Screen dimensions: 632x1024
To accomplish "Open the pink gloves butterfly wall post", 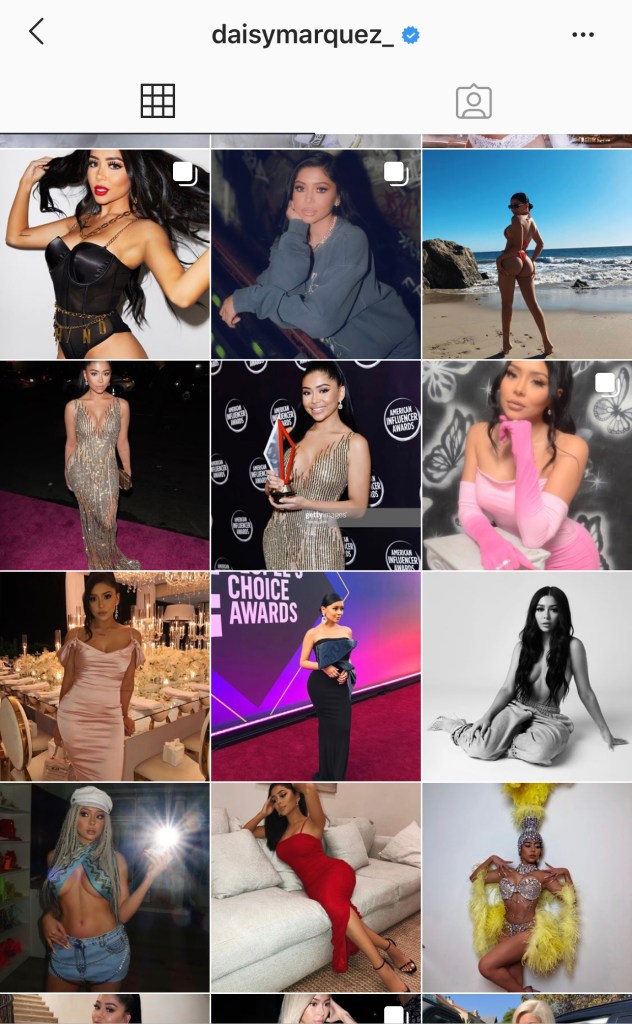I will click(x=527, y=465).
